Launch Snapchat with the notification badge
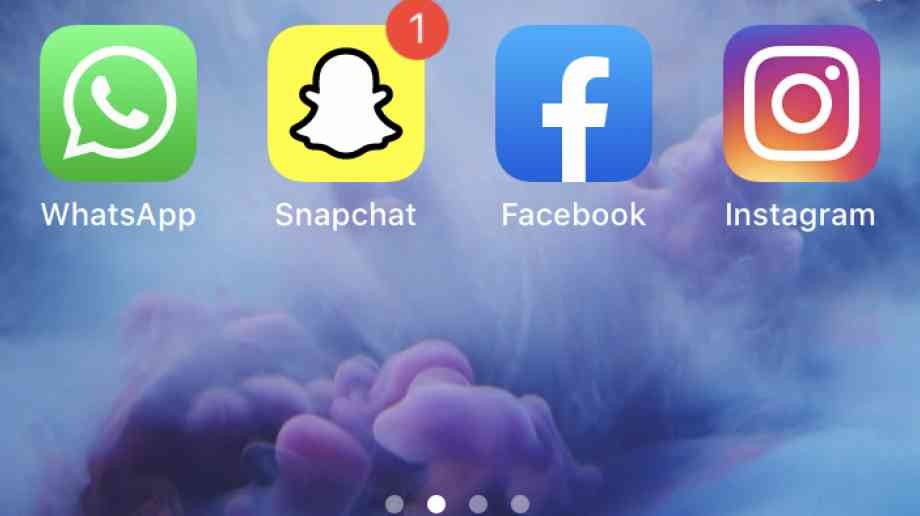 point(346,104)
